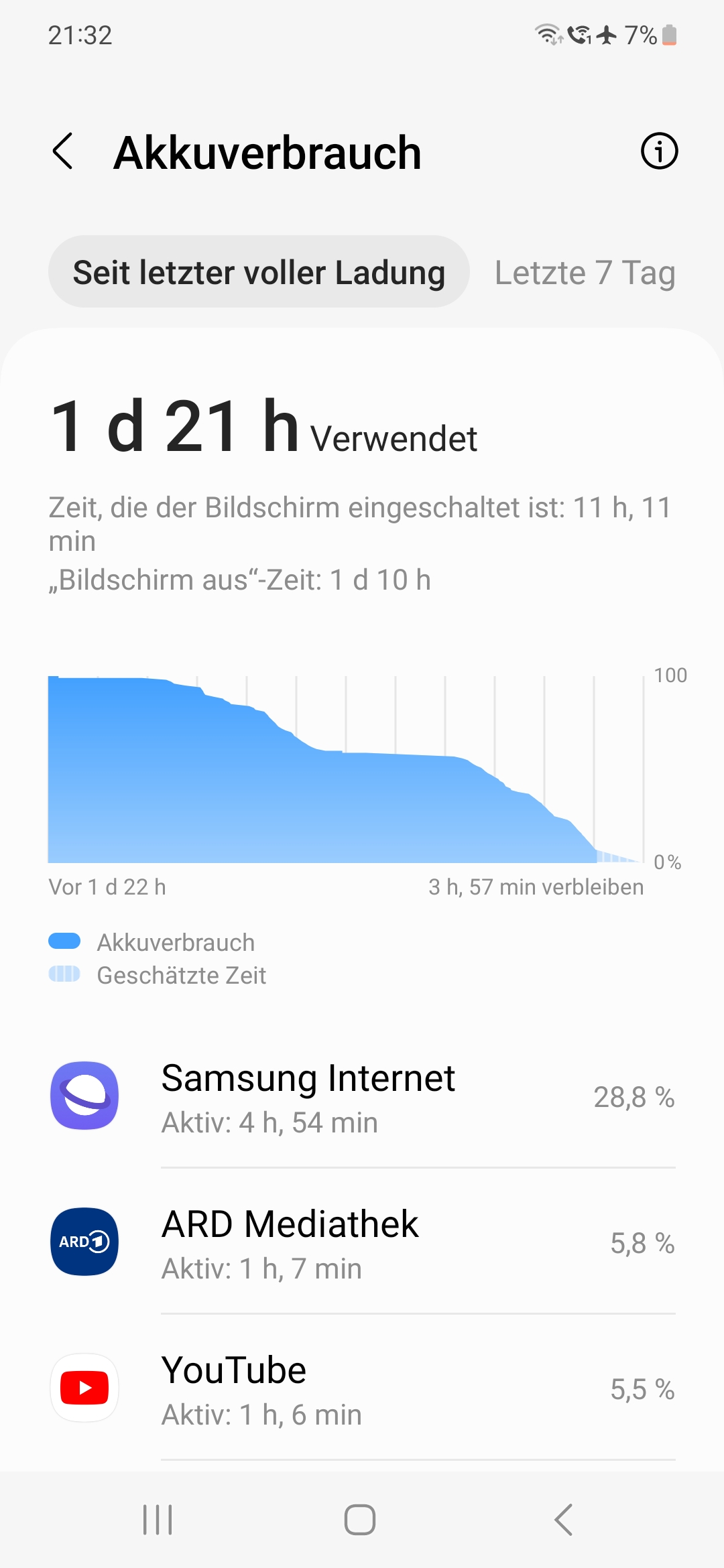Tap the ARD Mediathek app icon
The image size is (724, 1568).
click(84, 1243)
